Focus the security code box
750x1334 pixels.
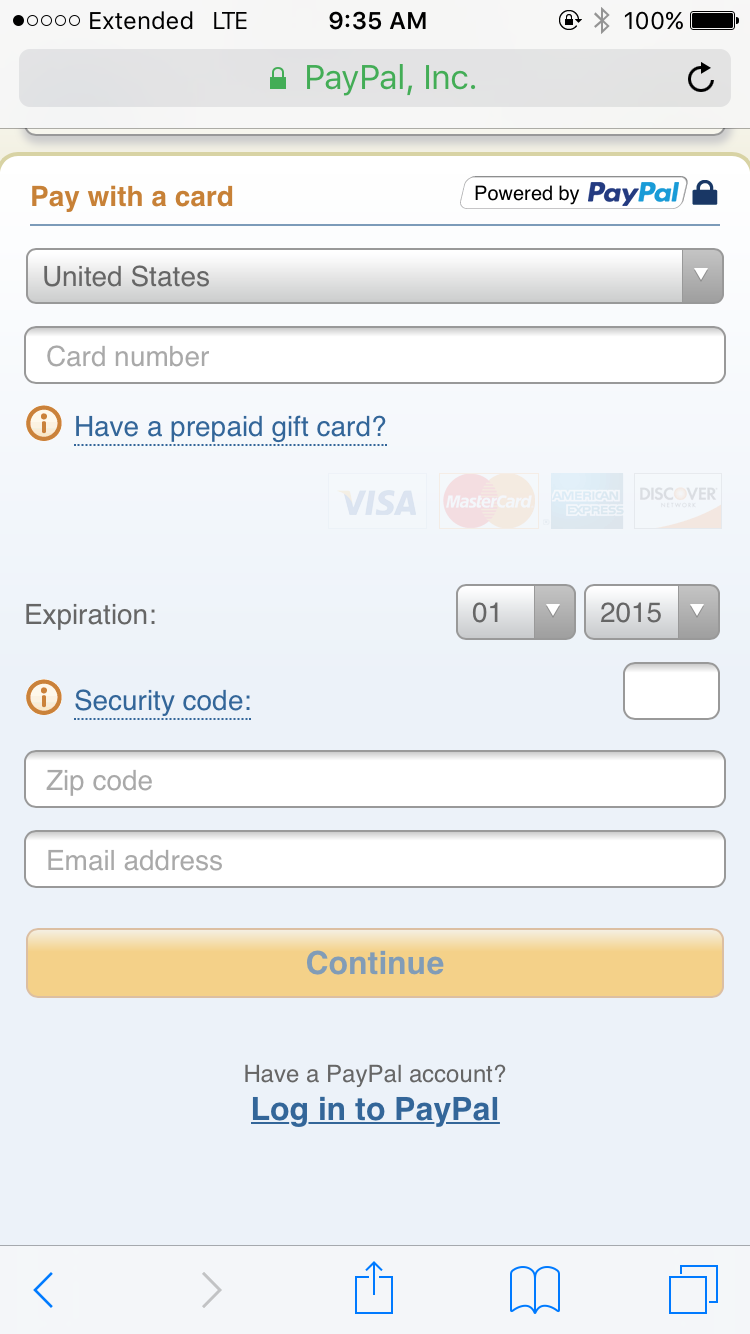(671, 691)
